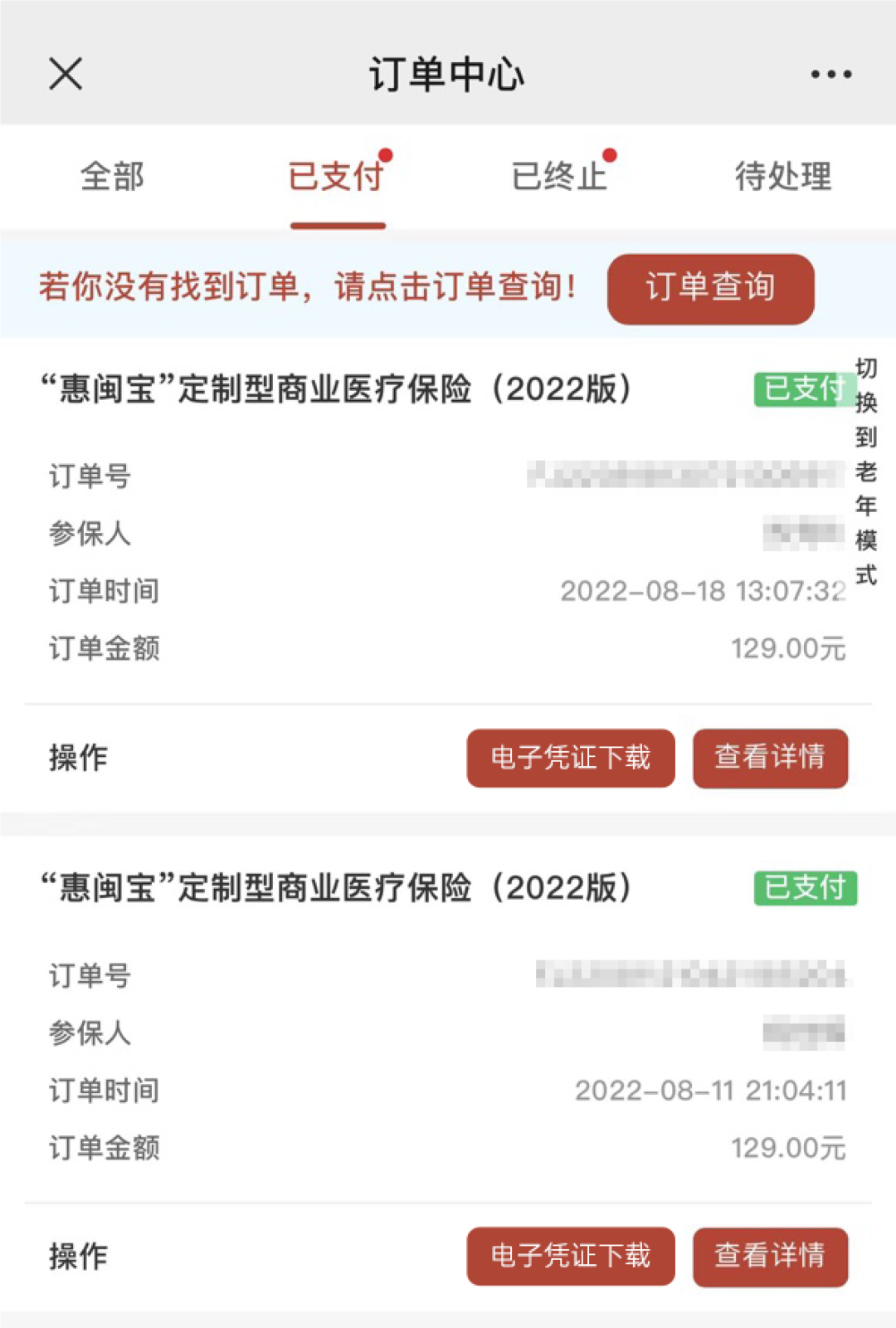Viewport: 896px width, 1328px height.
Task: Switch to the 已终止 tab
Action: pos(560,177)
